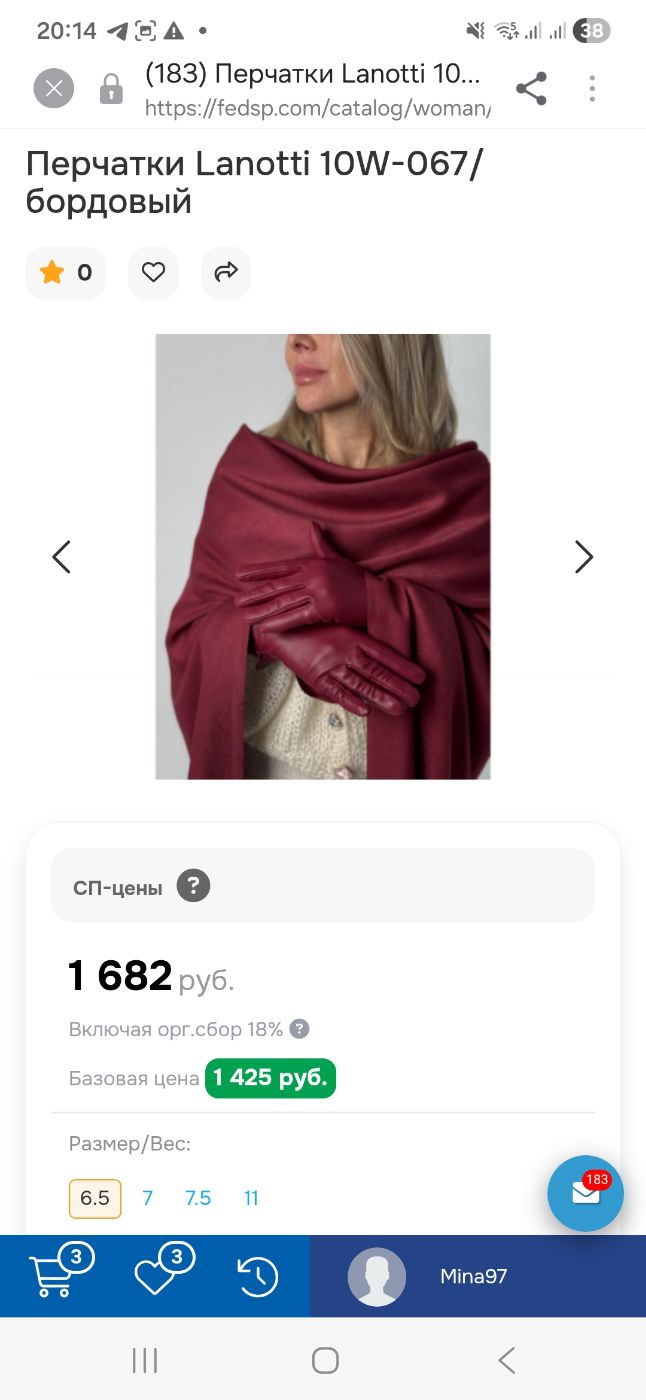The width and height of the screenshot is (646, 1400).
Task: Share this page from the browser bar
Action: 531,89
